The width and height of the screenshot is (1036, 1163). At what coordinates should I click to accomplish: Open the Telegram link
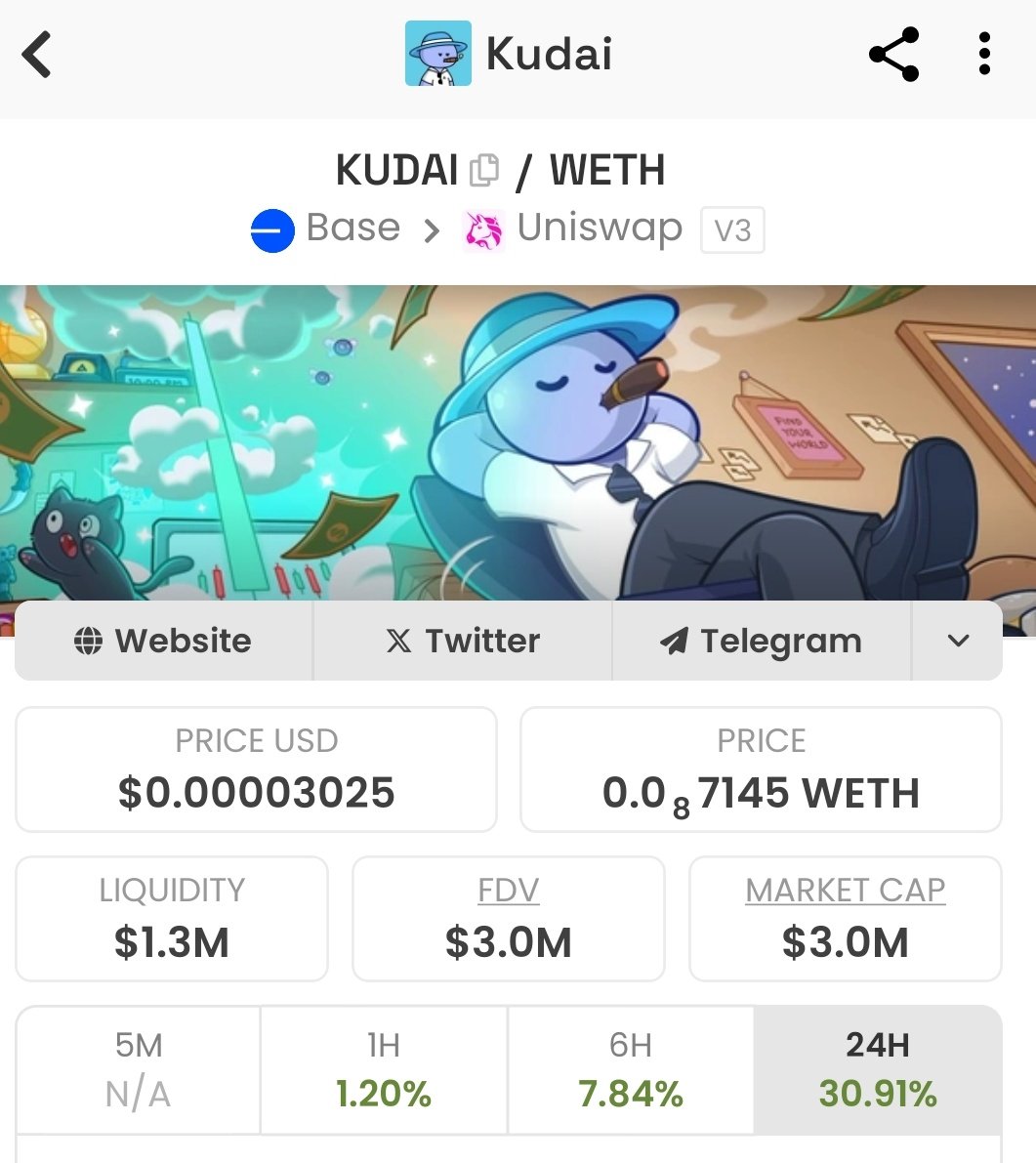761,641
